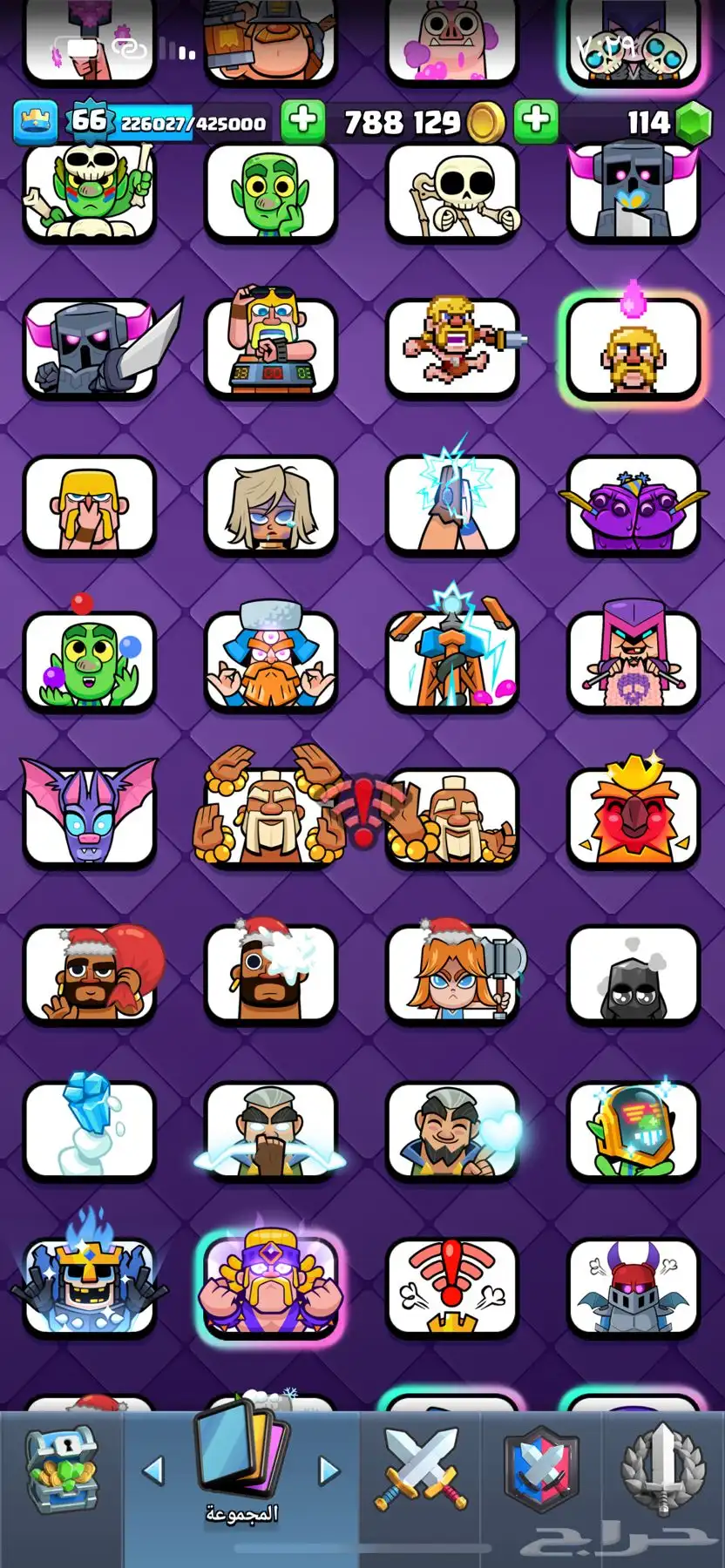Image resolution: width=725 pixels, height=1568 pixels.
Task: Buy gems via the green plus button
Action: (x=536, y=121)
